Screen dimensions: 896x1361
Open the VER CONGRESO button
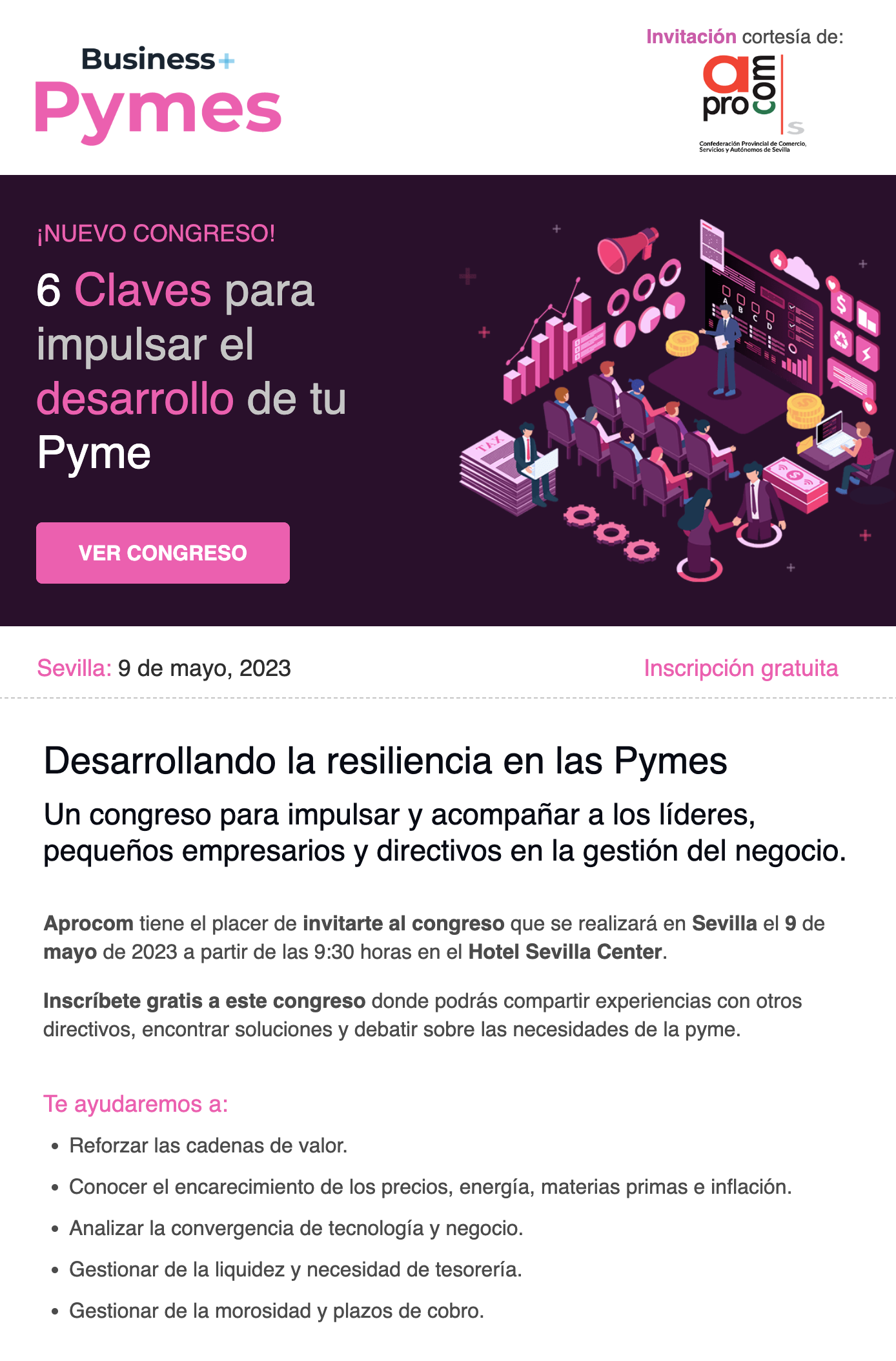(x=163, y=553)
